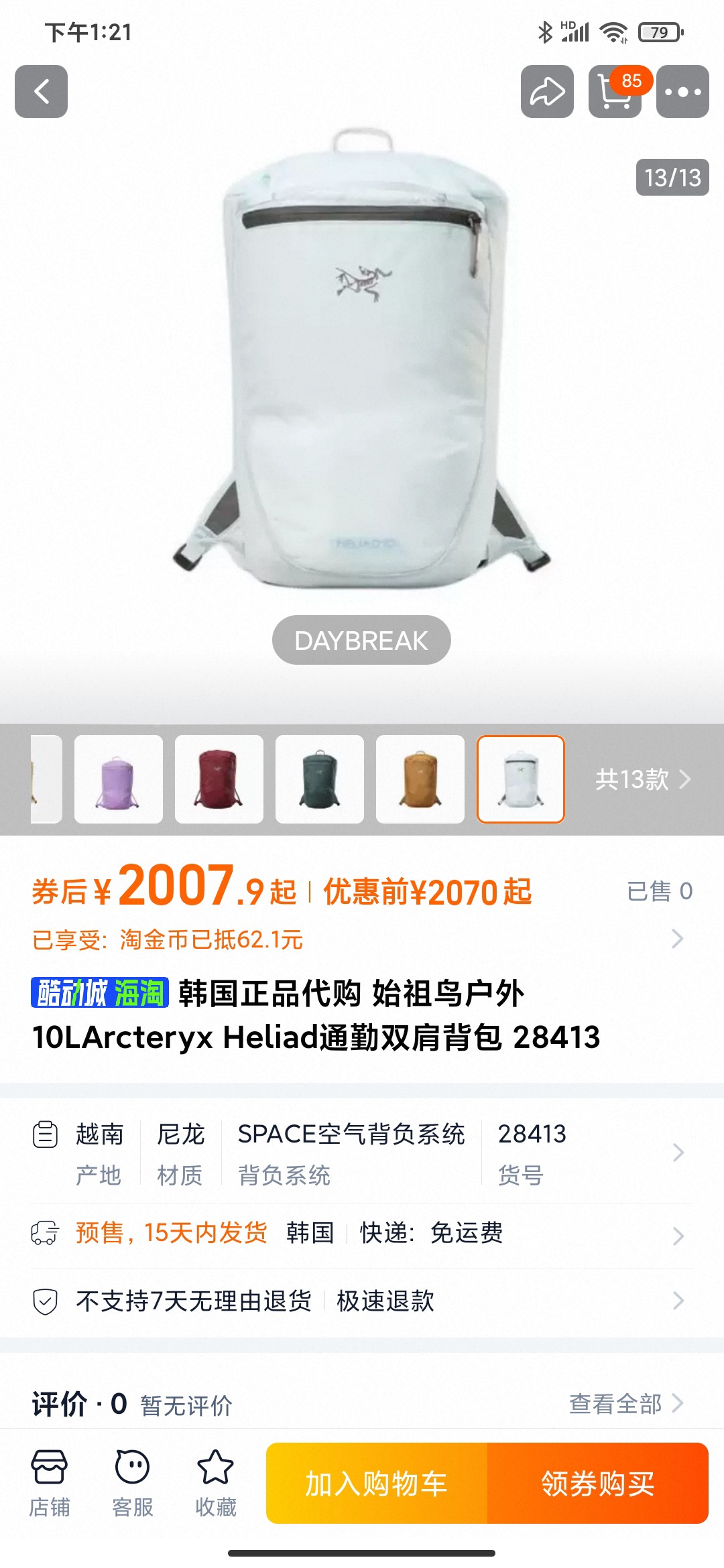This screenshot has width=724, height=1568.
Task: Tap 领券购买 to buy with coupon
Action: point(597,1484)
